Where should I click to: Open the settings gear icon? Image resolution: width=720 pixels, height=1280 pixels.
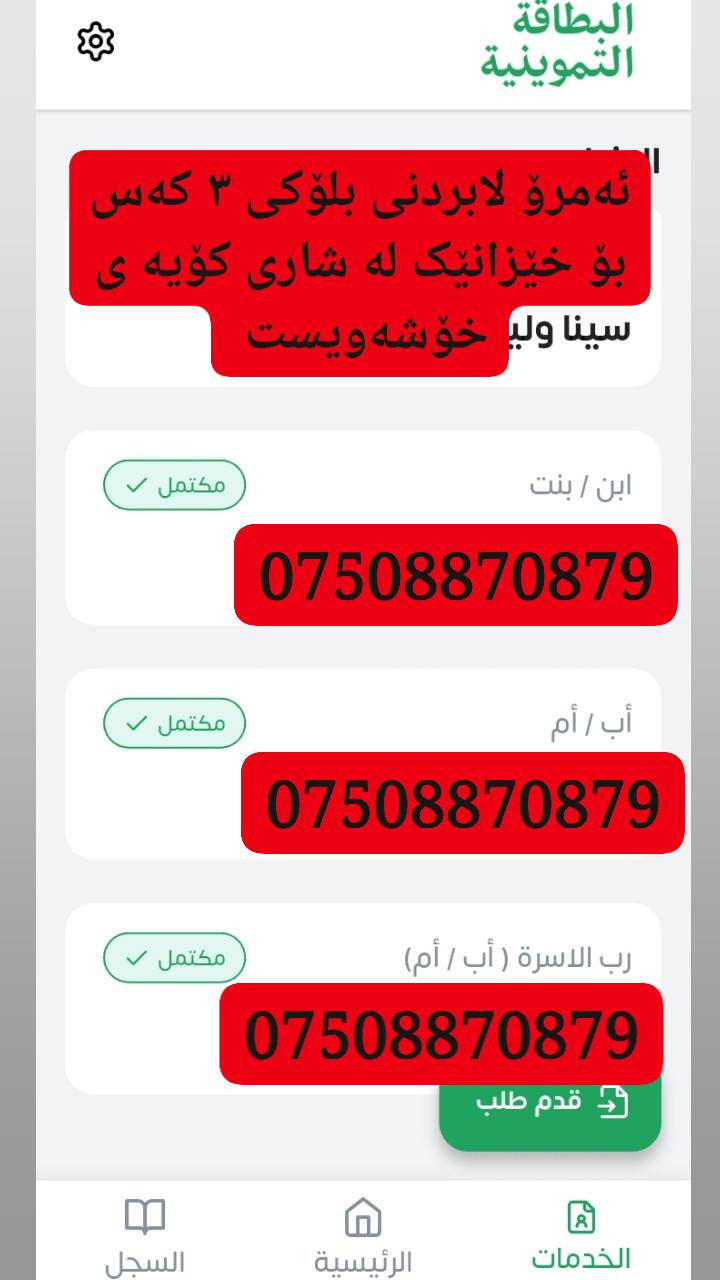95,40
